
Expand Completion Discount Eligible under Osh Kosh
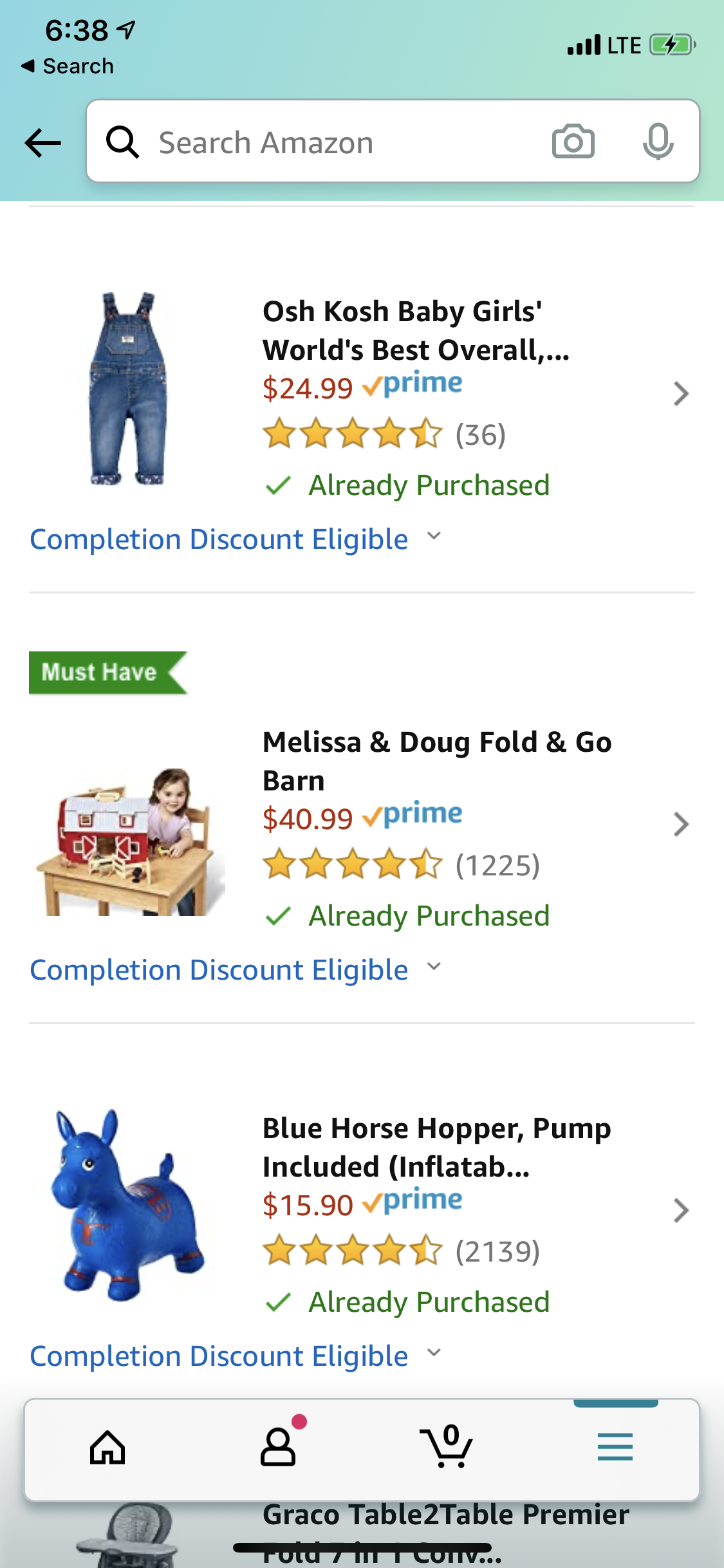pos(236,539)
